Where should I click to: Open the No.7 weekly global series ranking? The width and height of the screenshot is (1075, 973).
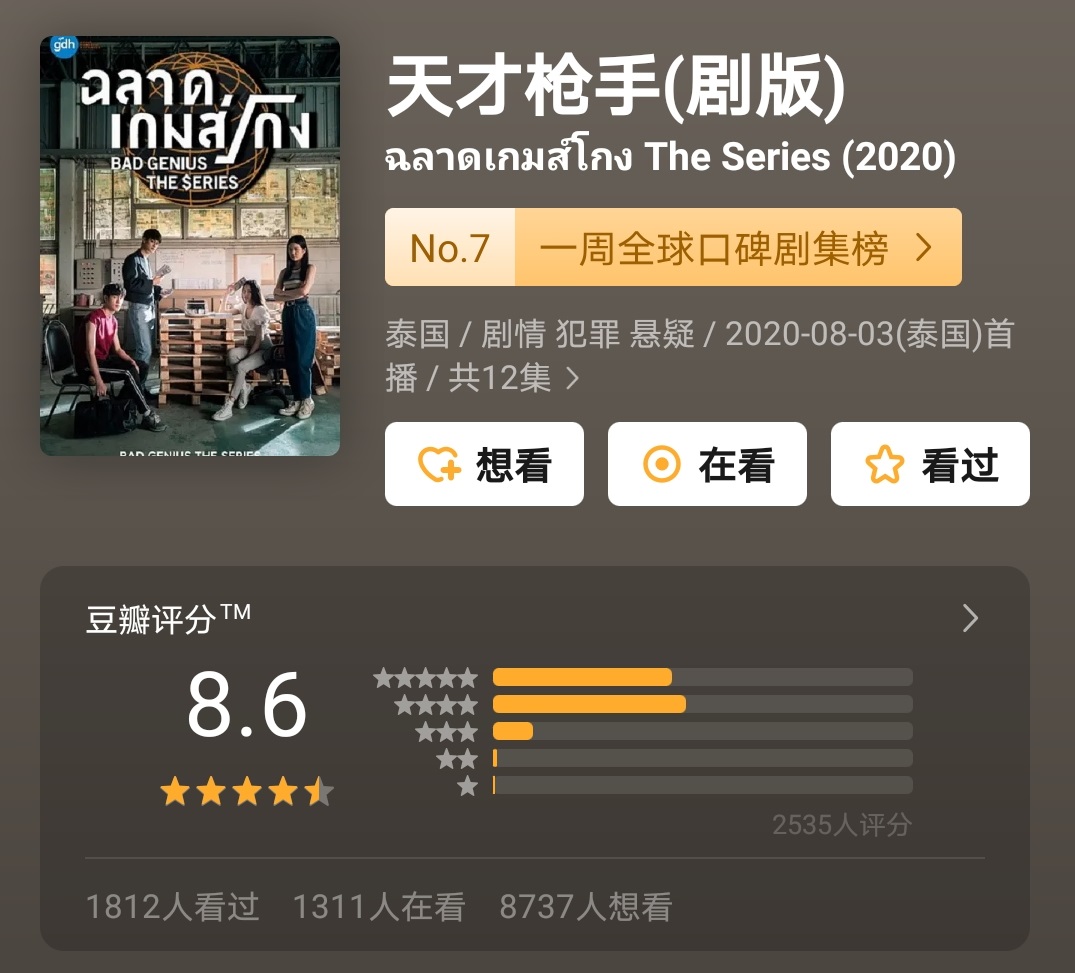(x=673, y=248)
